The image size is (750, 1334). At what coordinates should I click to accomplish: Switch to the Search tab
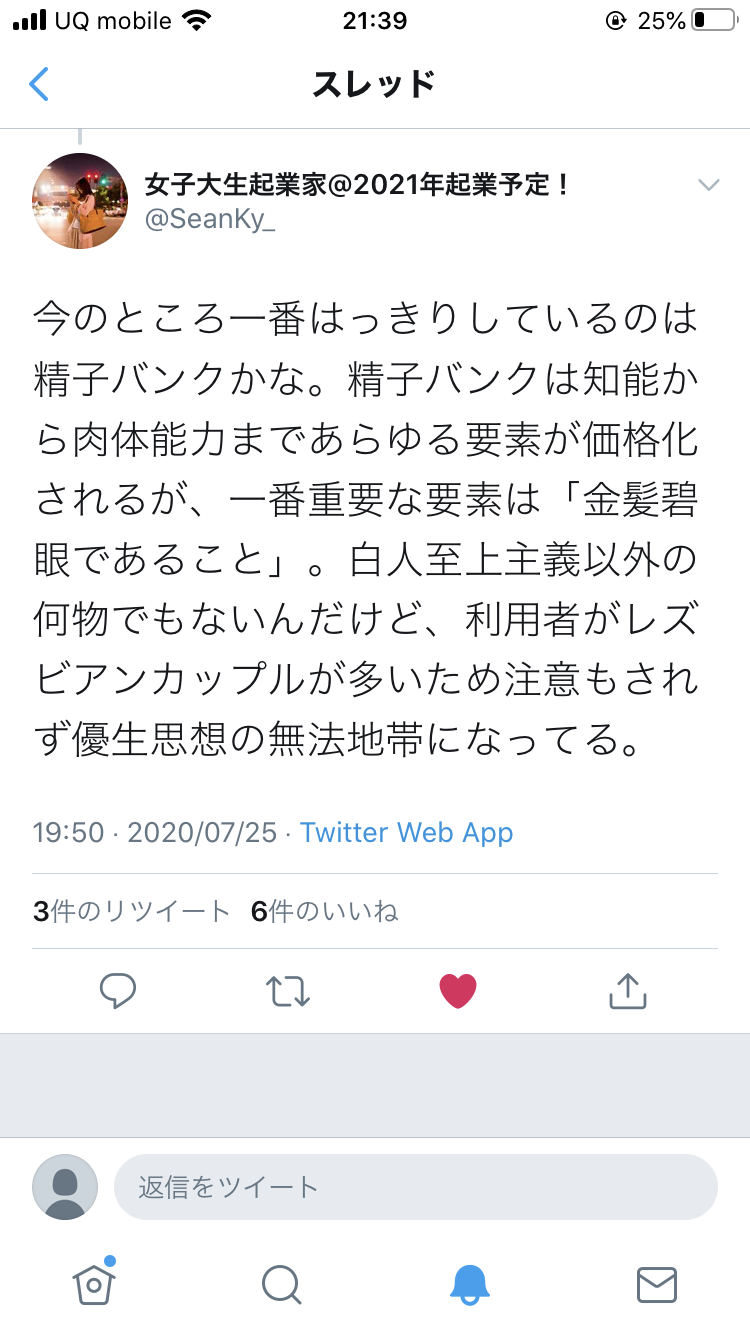[x=281, y=1284]
